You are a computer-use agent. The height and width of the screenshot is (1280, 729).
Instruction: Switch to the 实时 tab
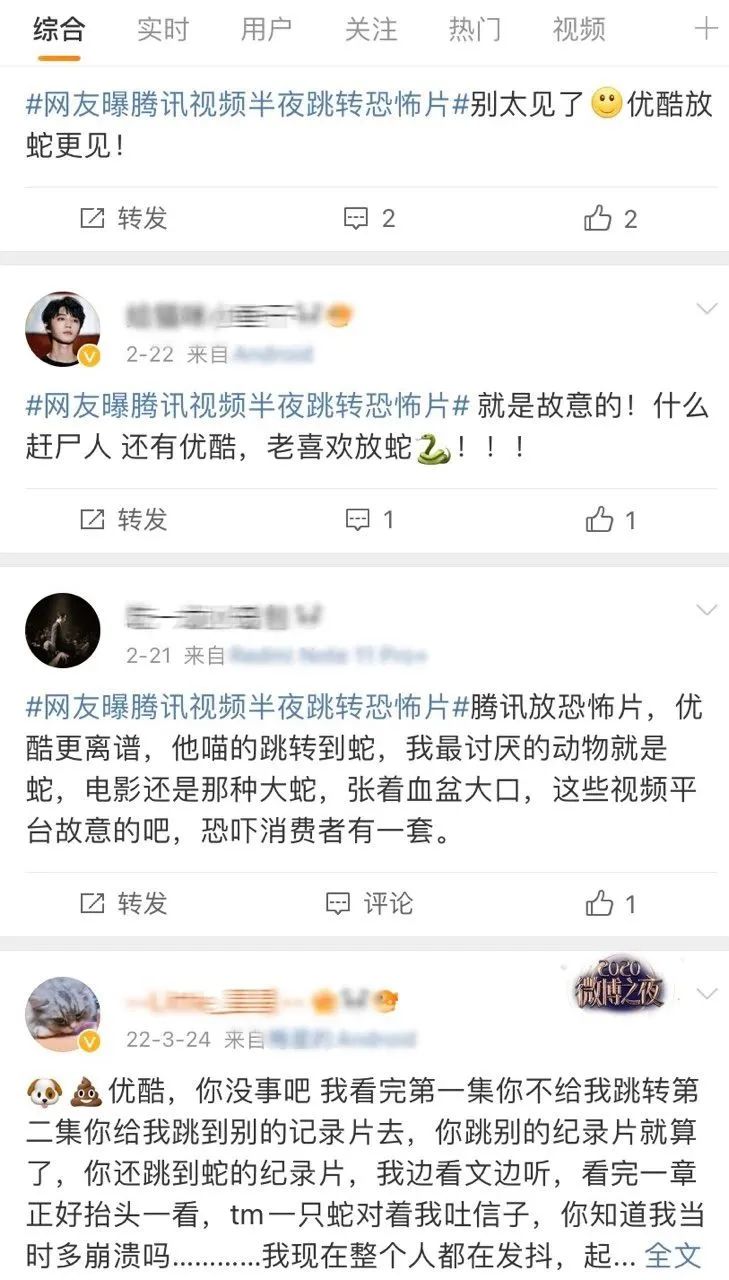pyautogui.click(x=162, y=30)
